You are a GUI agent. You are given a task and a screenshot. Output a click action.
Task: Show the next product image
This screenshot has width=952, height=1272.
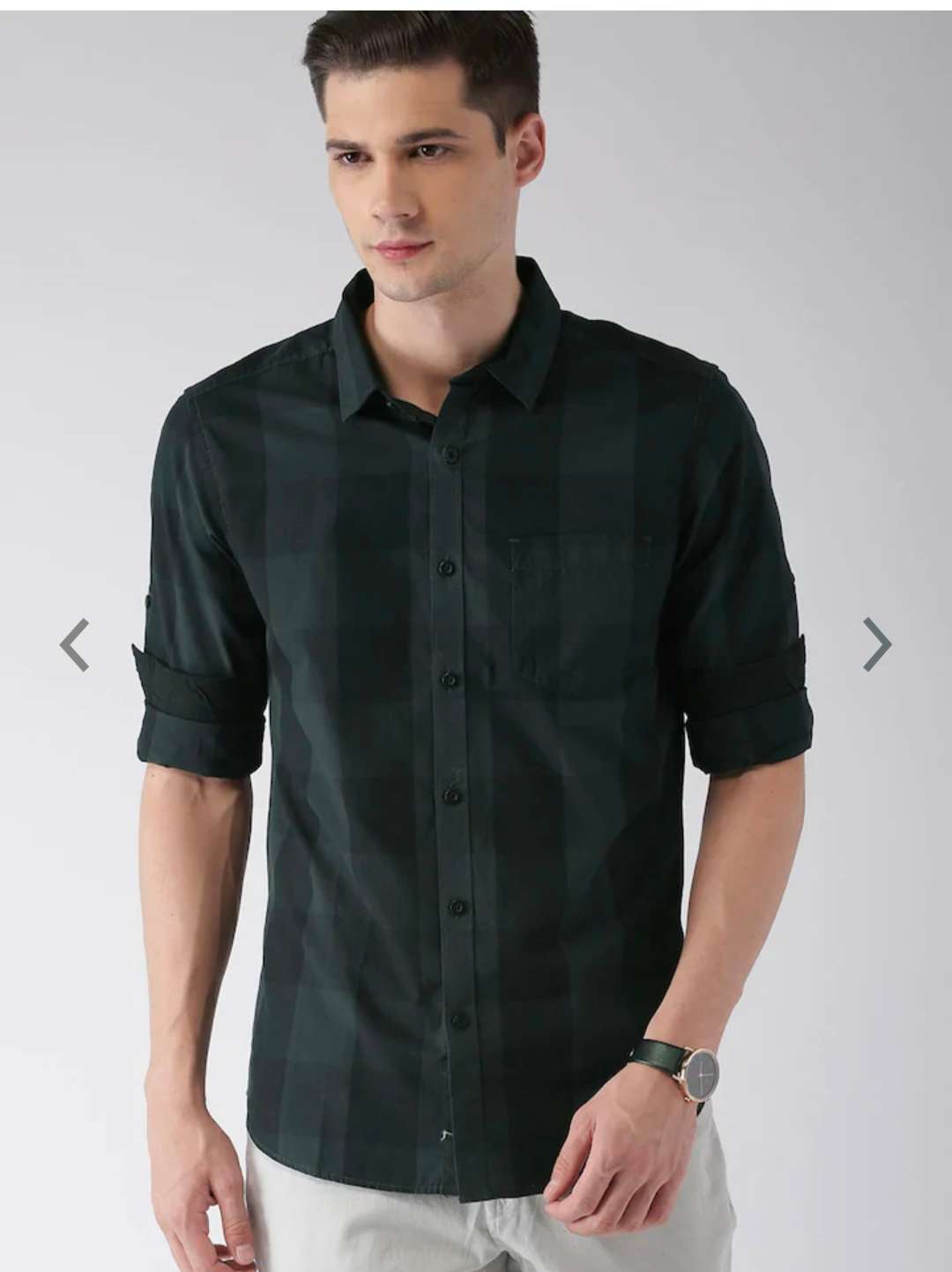click(876, 644)
